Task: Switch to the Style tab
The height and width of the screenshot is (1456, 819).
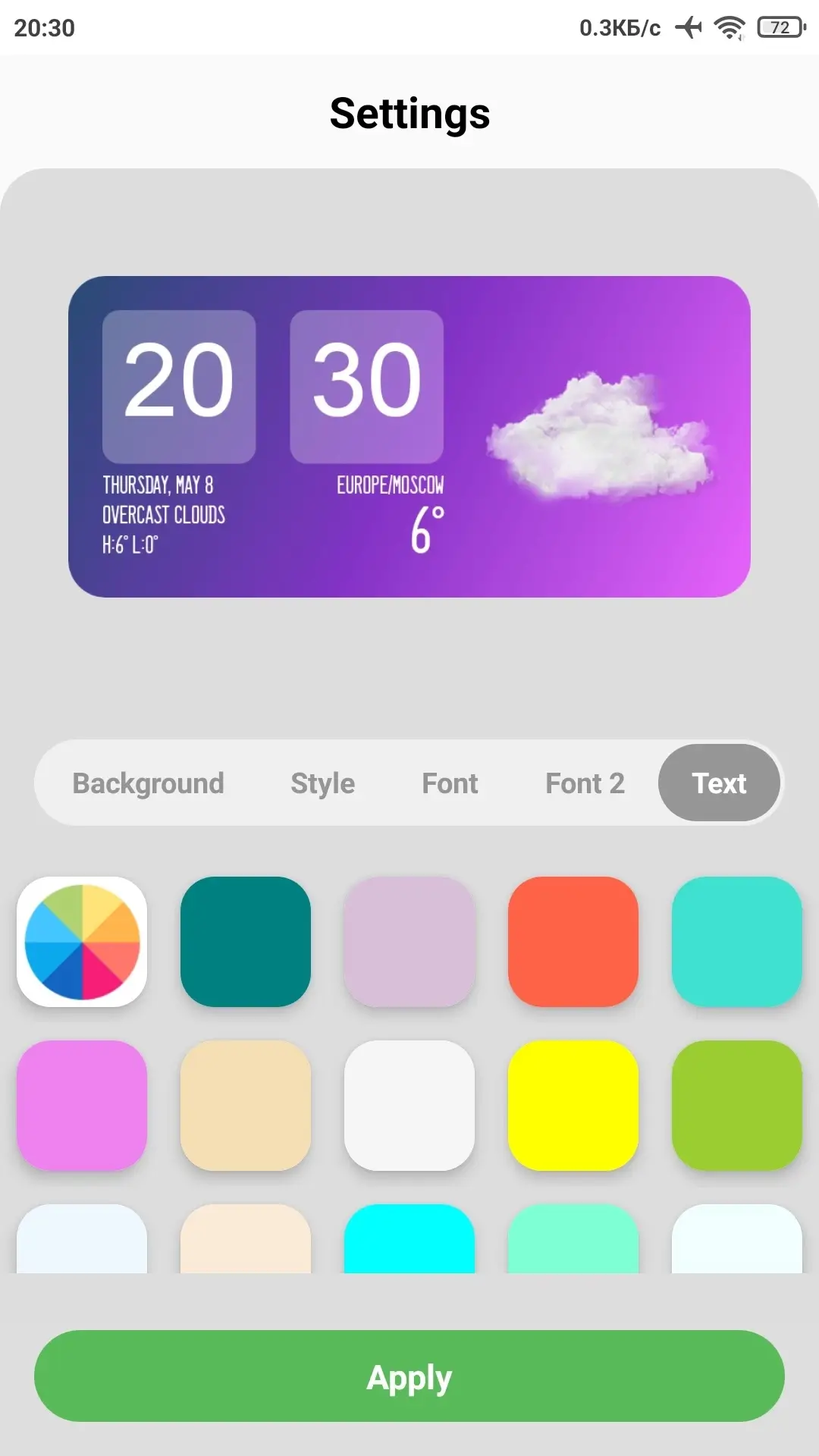Action: point(323,783)
